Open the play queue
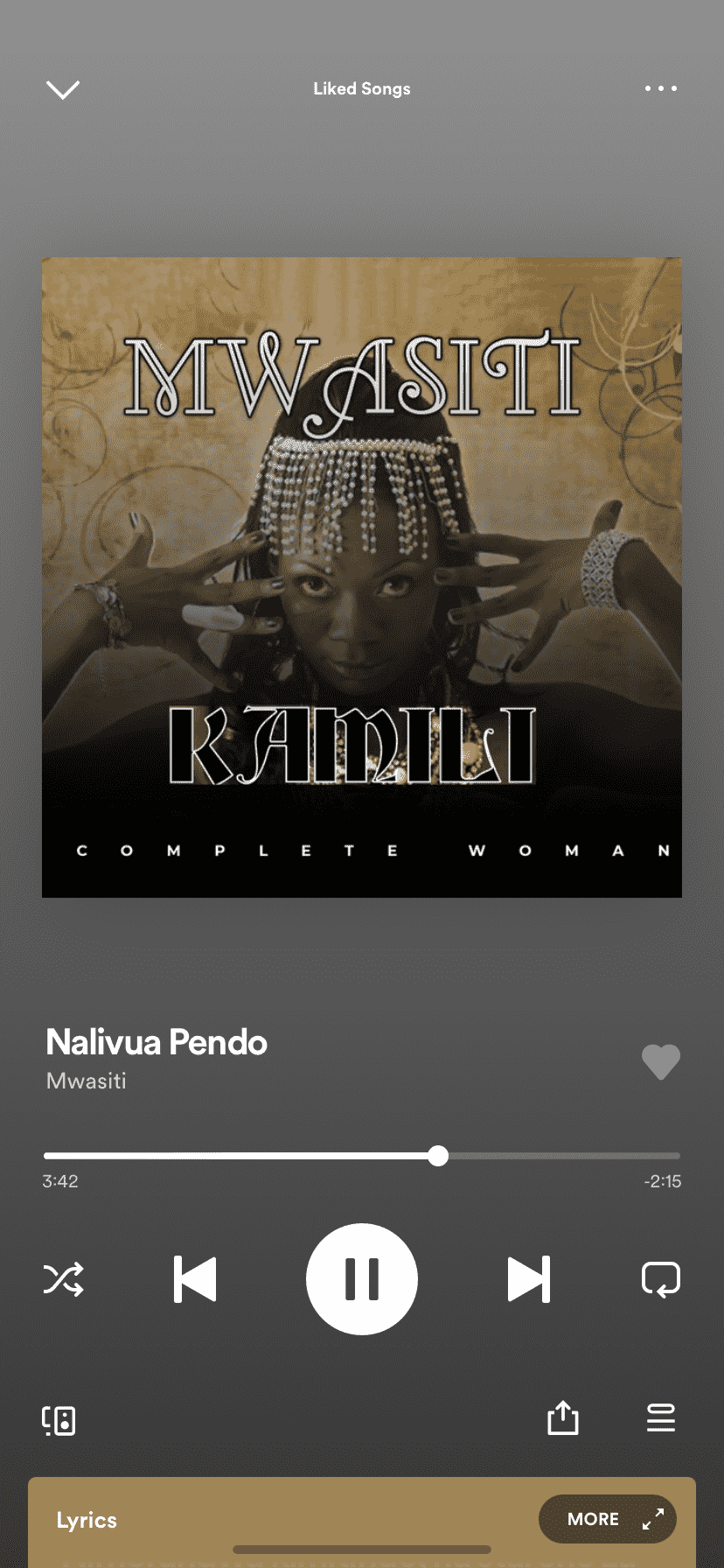 click(x=660, y=1418)
